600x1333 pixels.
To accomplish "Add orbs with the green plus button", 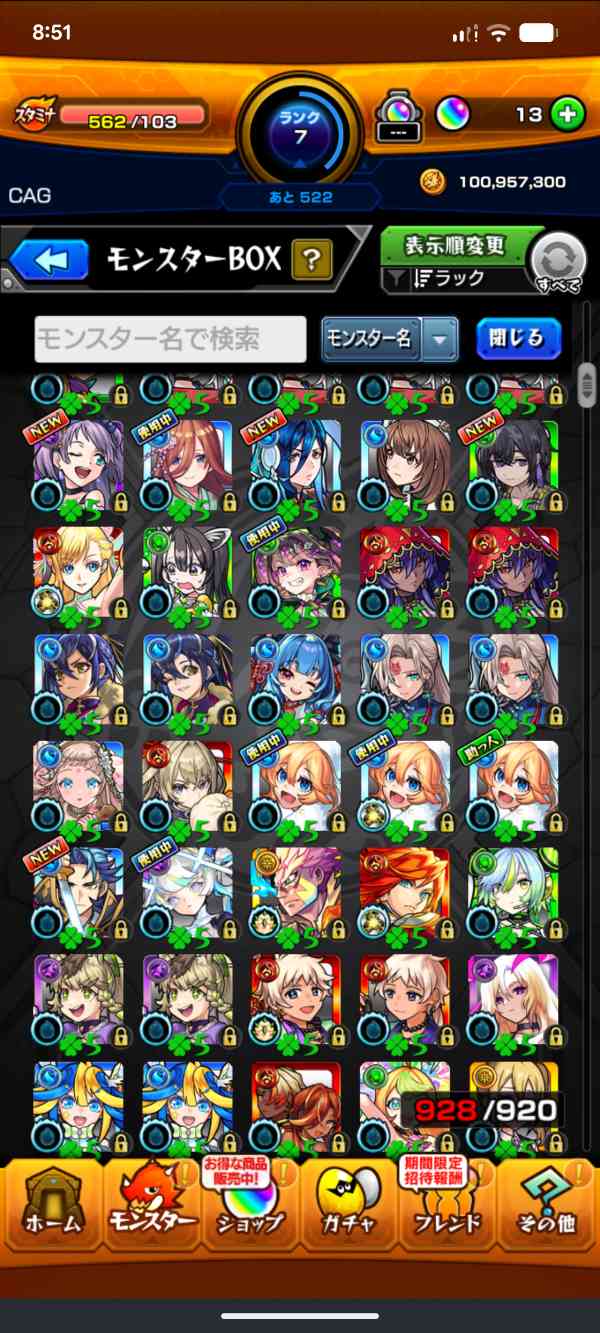I will point(567,114).
